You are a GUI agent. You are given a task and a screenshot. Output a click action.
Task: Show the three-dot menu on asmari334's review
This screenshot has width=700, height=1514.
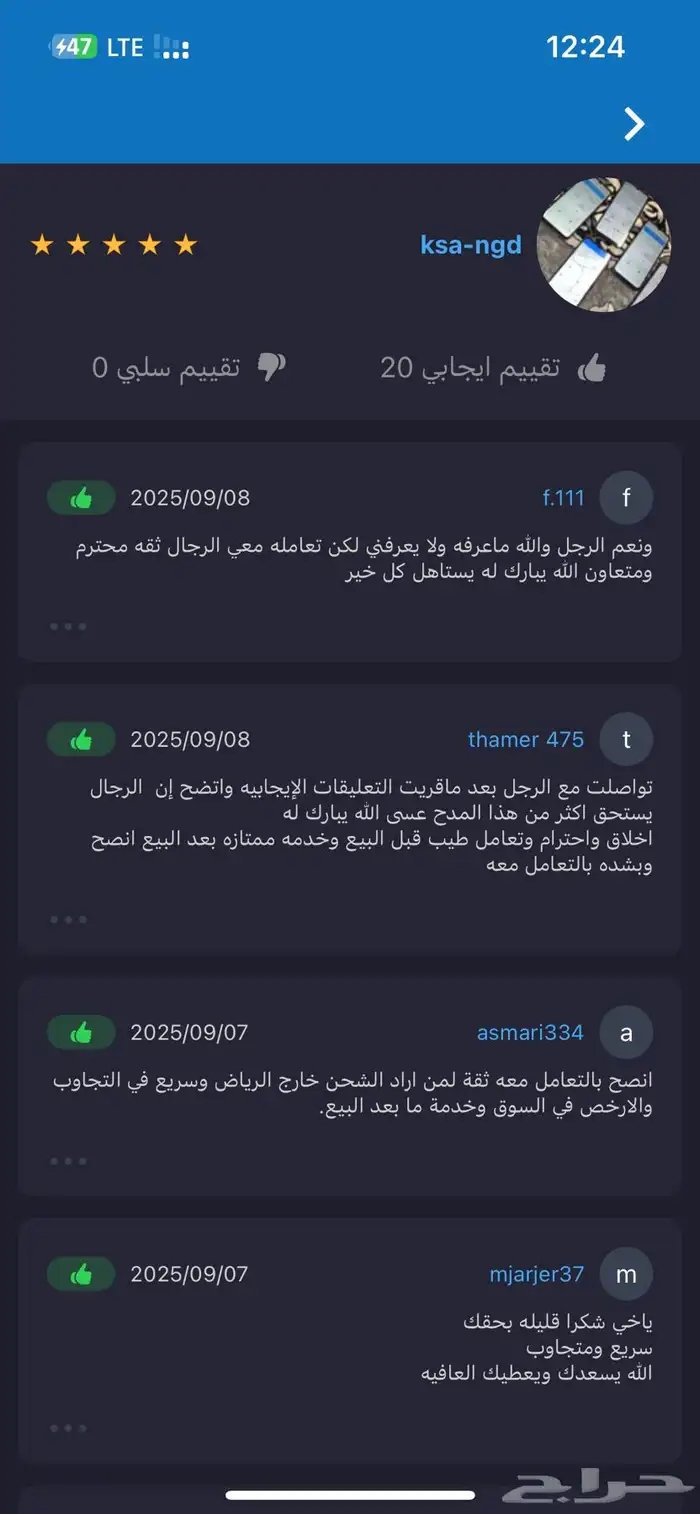click(x=68, y=1161)
